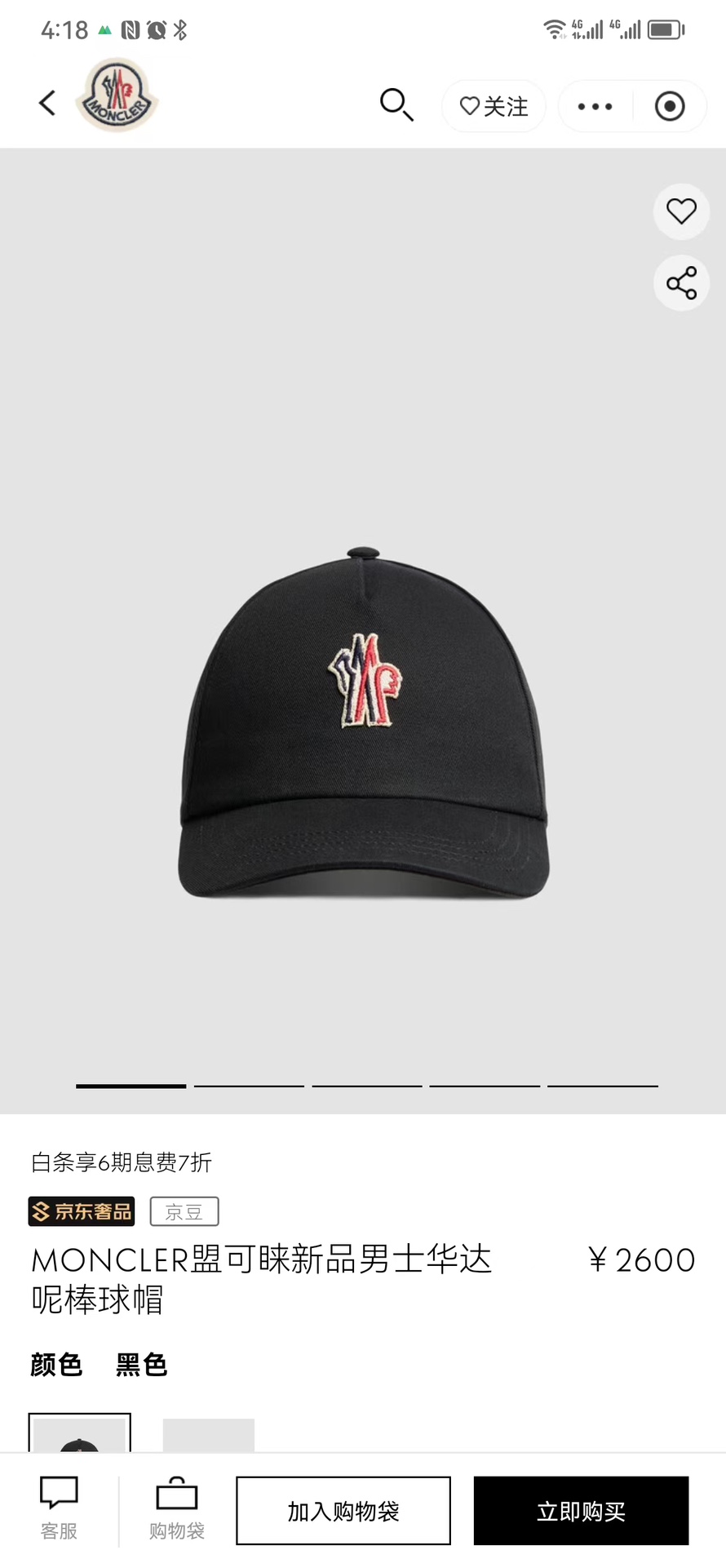Close the mini program with the circle button
726x1568 pixels.
670,106
